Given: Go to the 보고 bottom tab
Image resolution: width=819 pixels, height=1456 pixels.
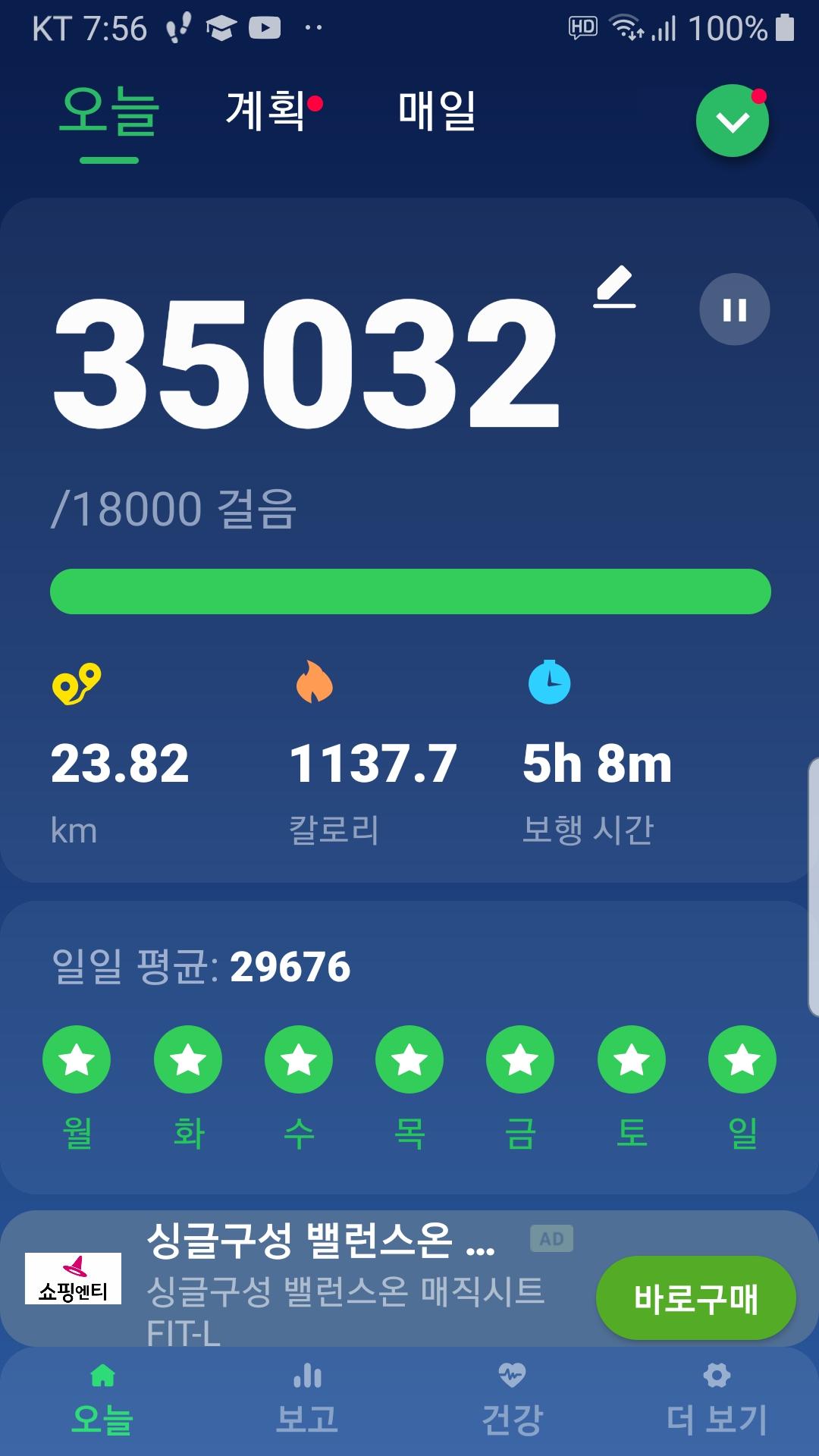Looking at the screenshot, I should click(307, 1401).
